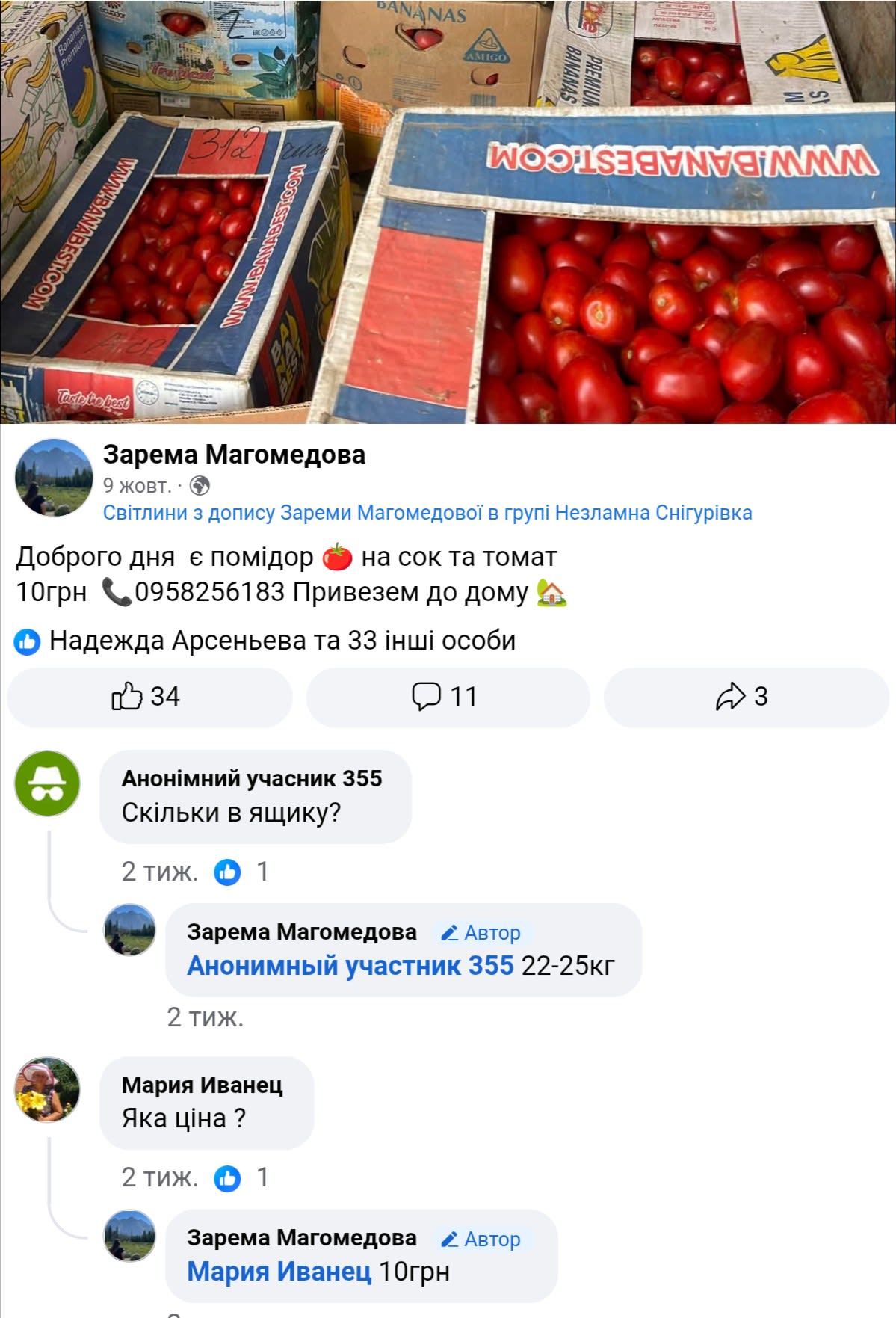
Task: Open the author's profile from the 10грн reply
Action: [301, 1238]
